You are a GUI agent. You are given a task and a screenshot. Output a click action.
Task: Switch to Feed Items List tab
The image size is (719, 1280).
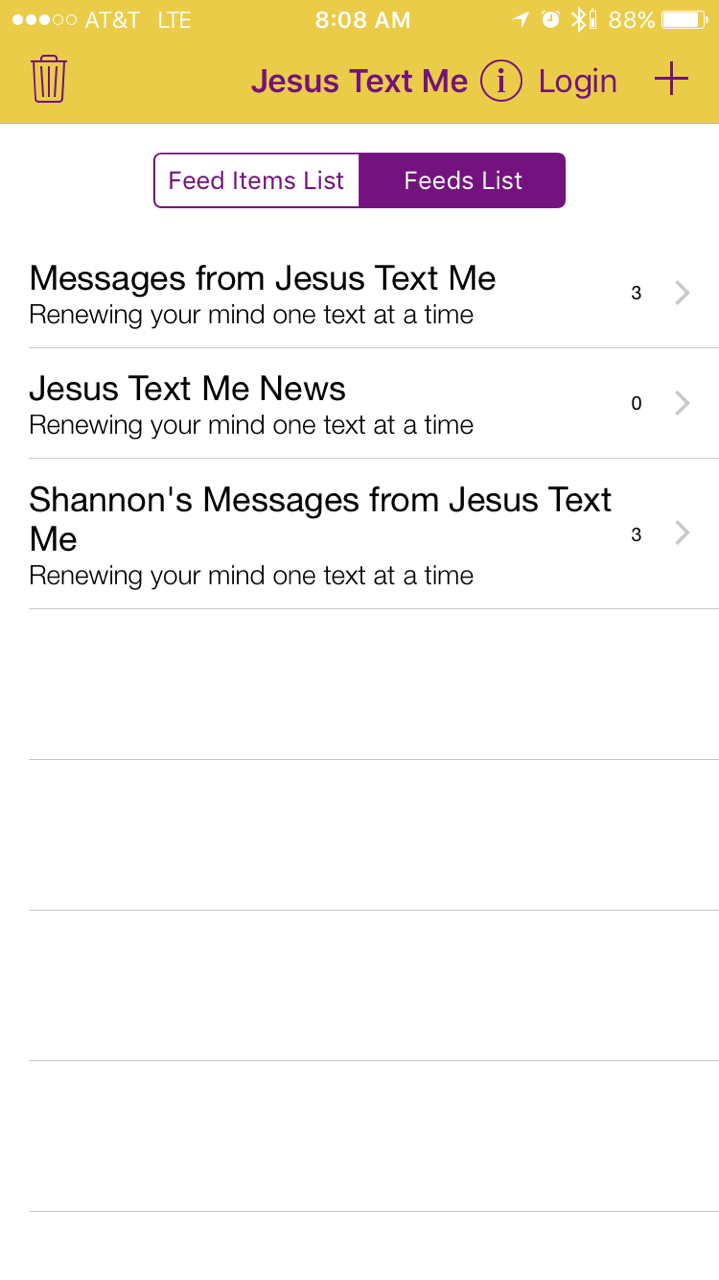click(256, 181)
